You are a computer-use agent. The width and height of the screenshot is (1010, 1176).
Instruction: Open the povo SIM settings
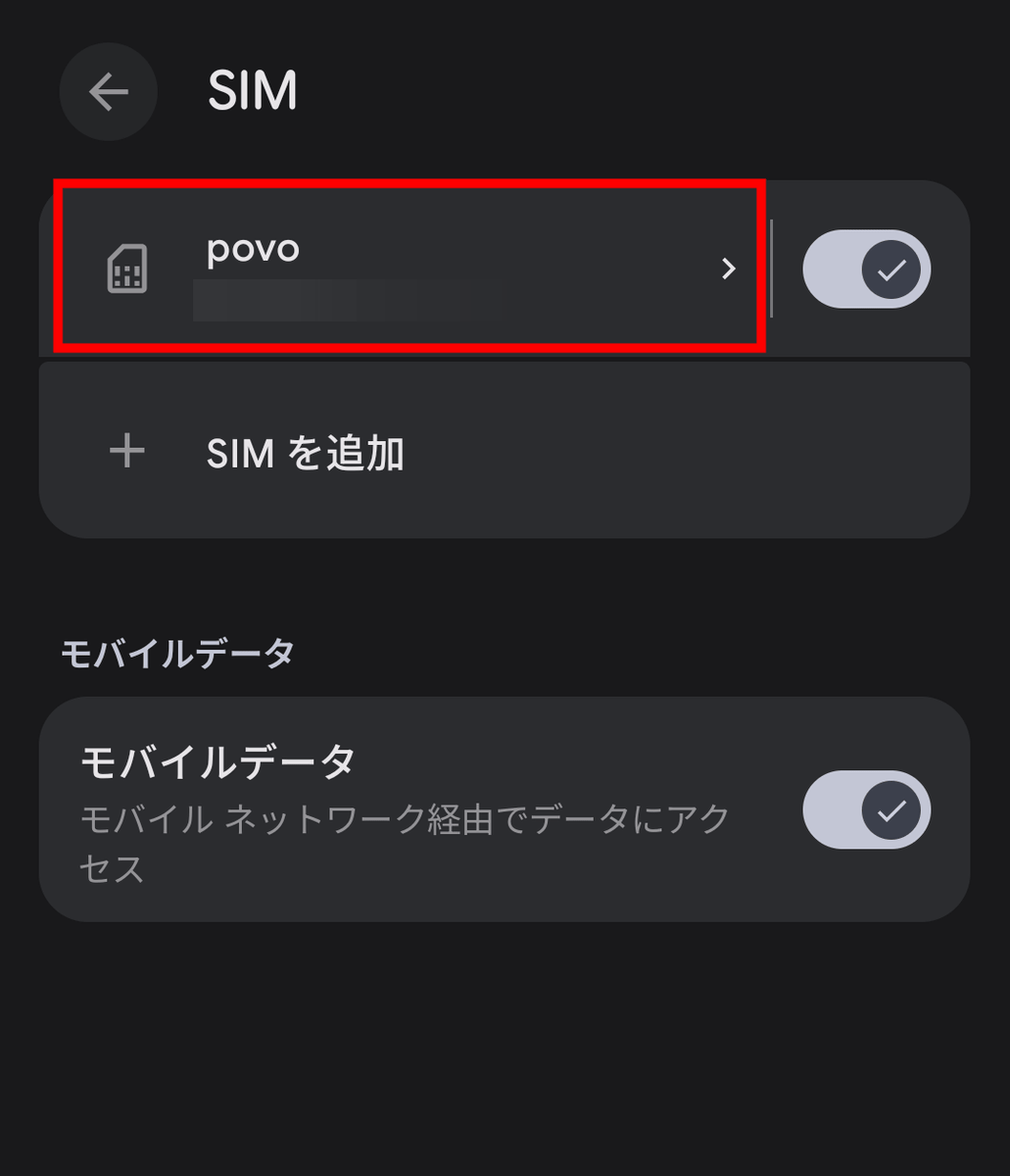407,267
